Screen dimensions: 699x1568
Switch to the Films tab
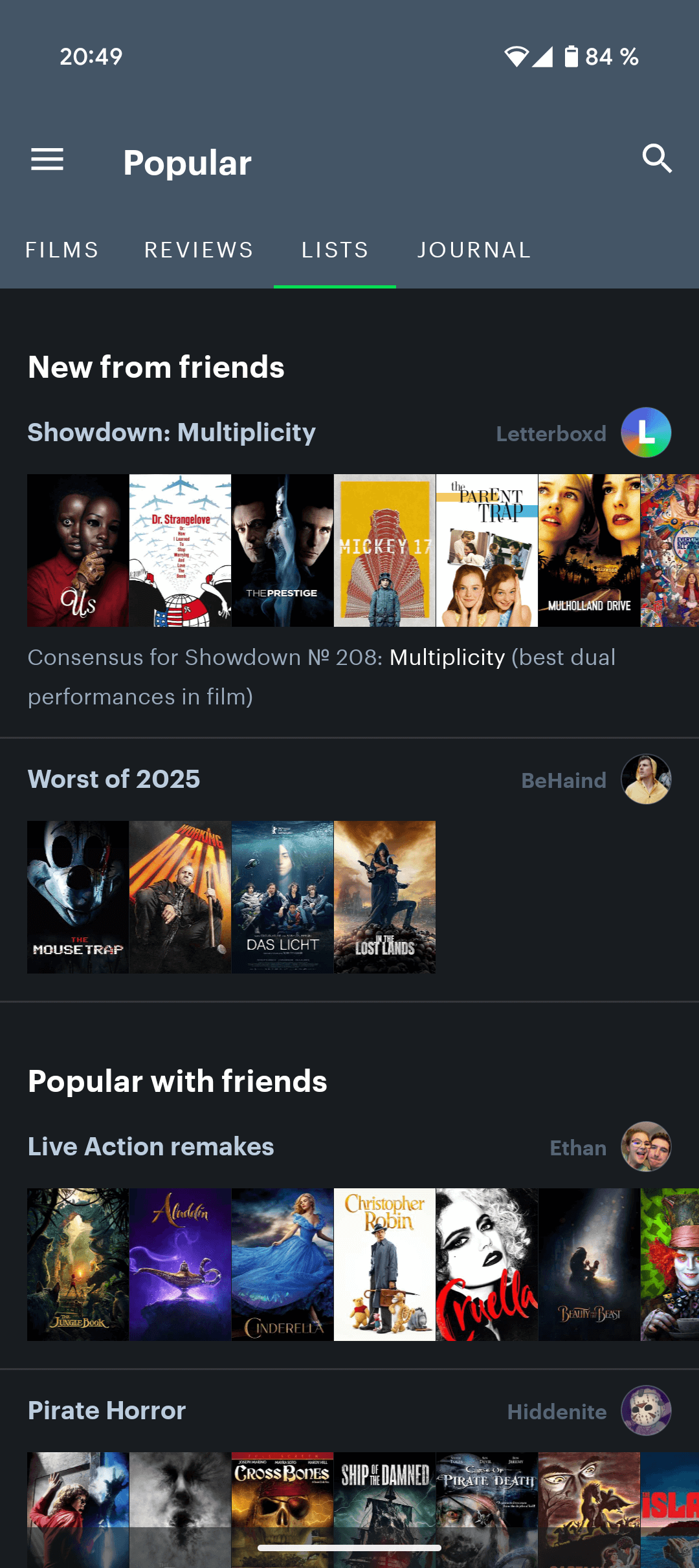click(62, 250)
